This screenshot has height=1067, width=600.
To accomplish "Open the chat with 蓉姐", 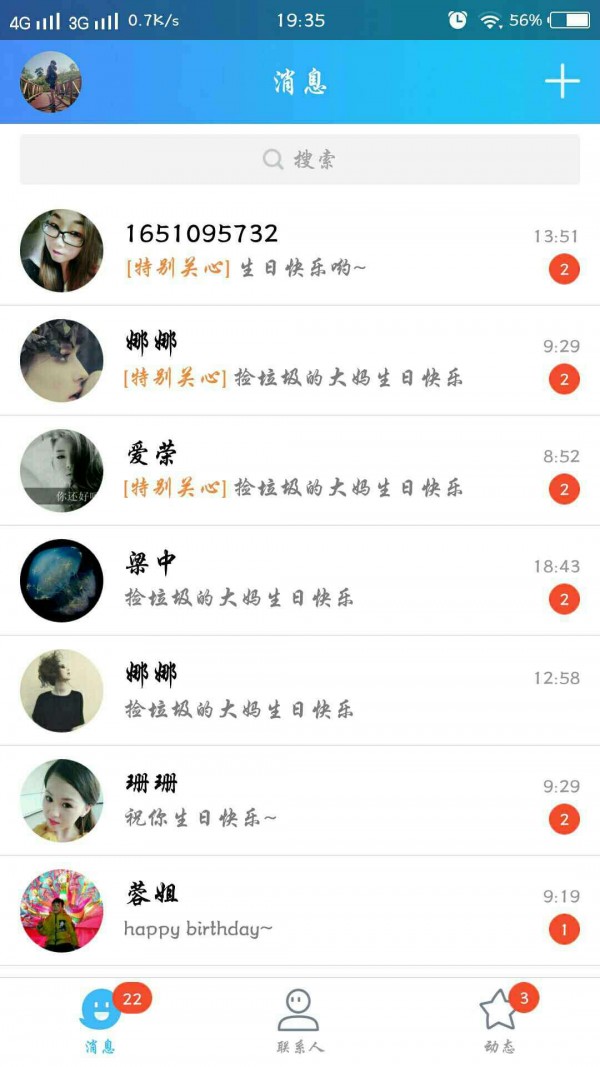I will pos(300,911).
